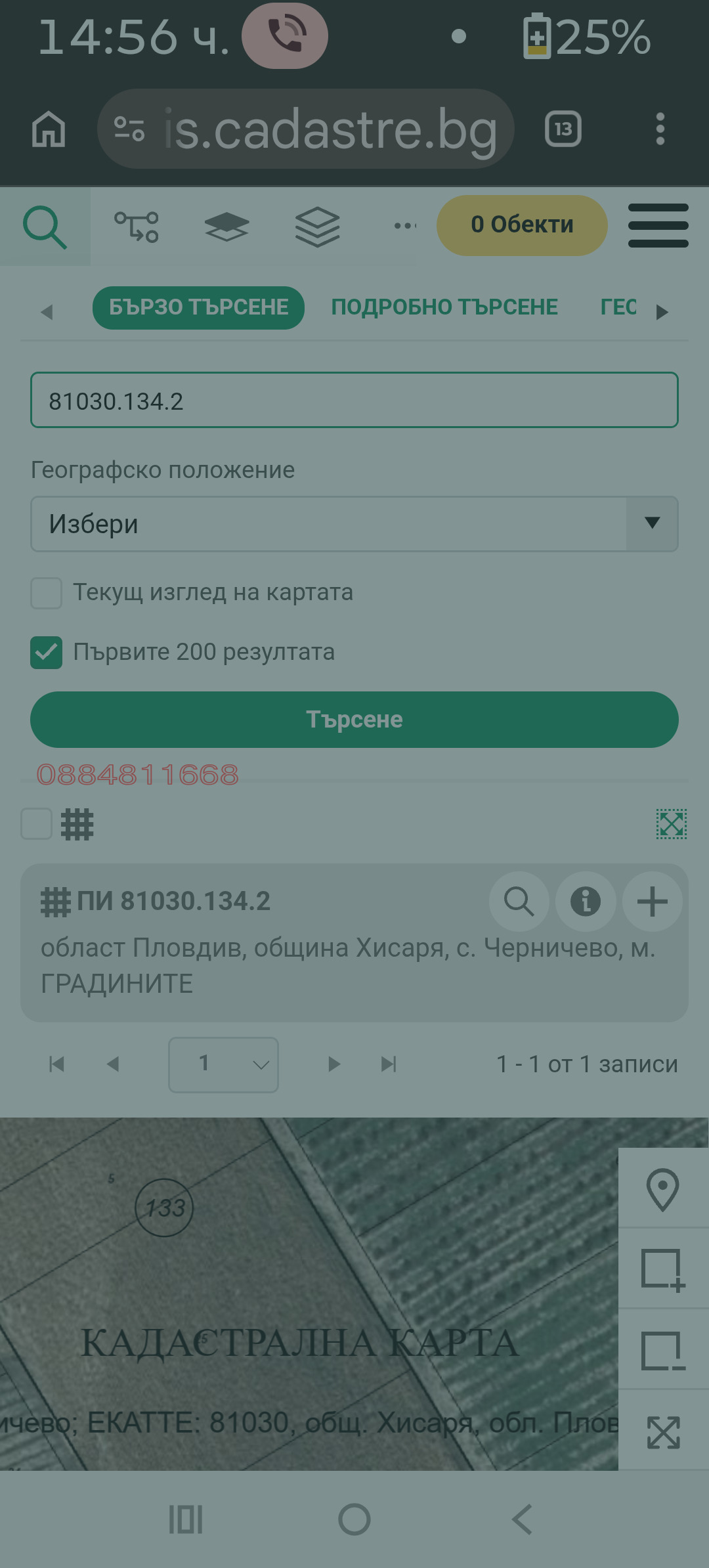The width and height of the screenshot is (709, 1568).
Task: Open the page number dropdown
Action: [223, 1064]
